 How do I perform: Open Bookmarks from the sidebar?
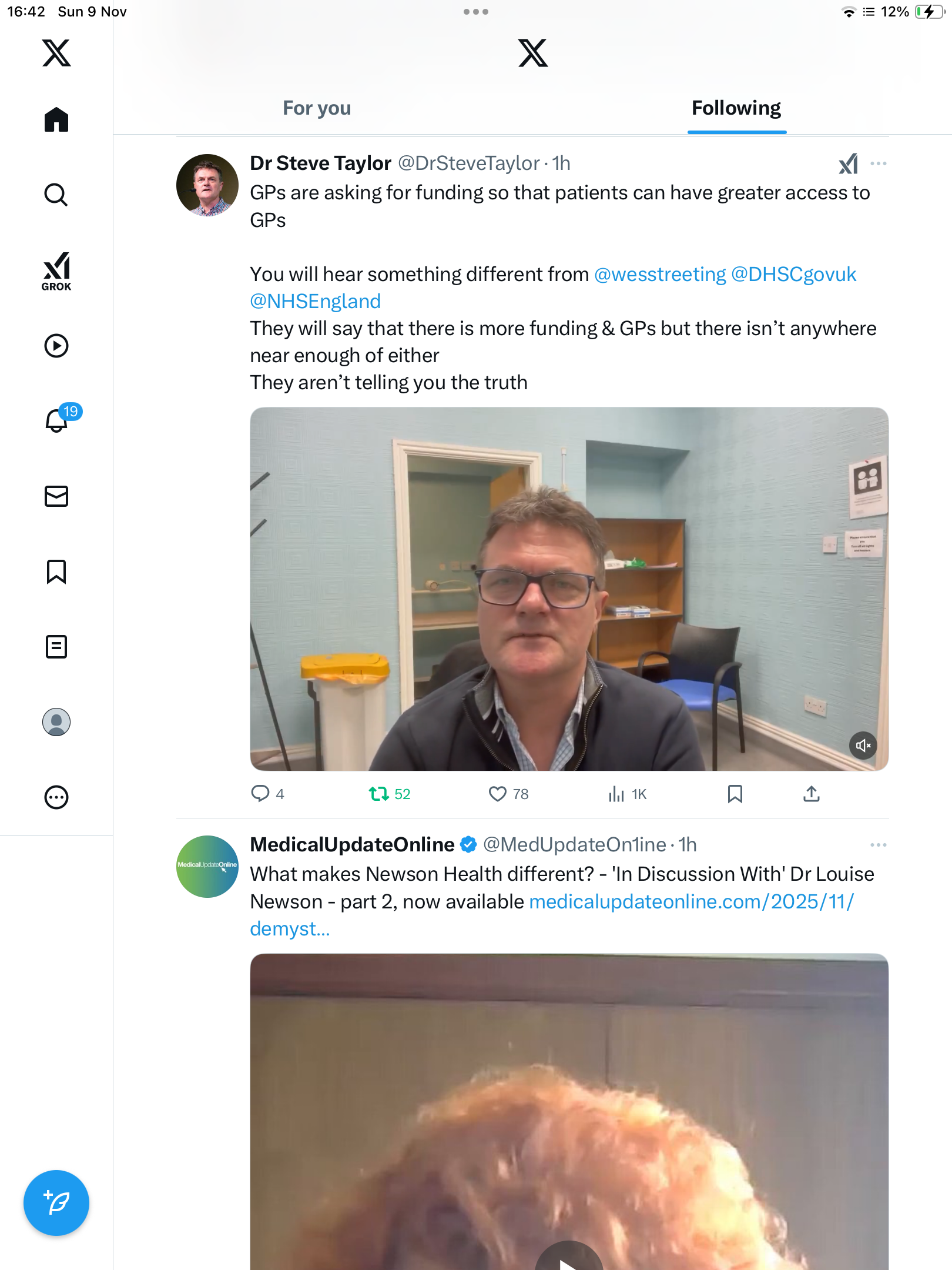(56, 571)
